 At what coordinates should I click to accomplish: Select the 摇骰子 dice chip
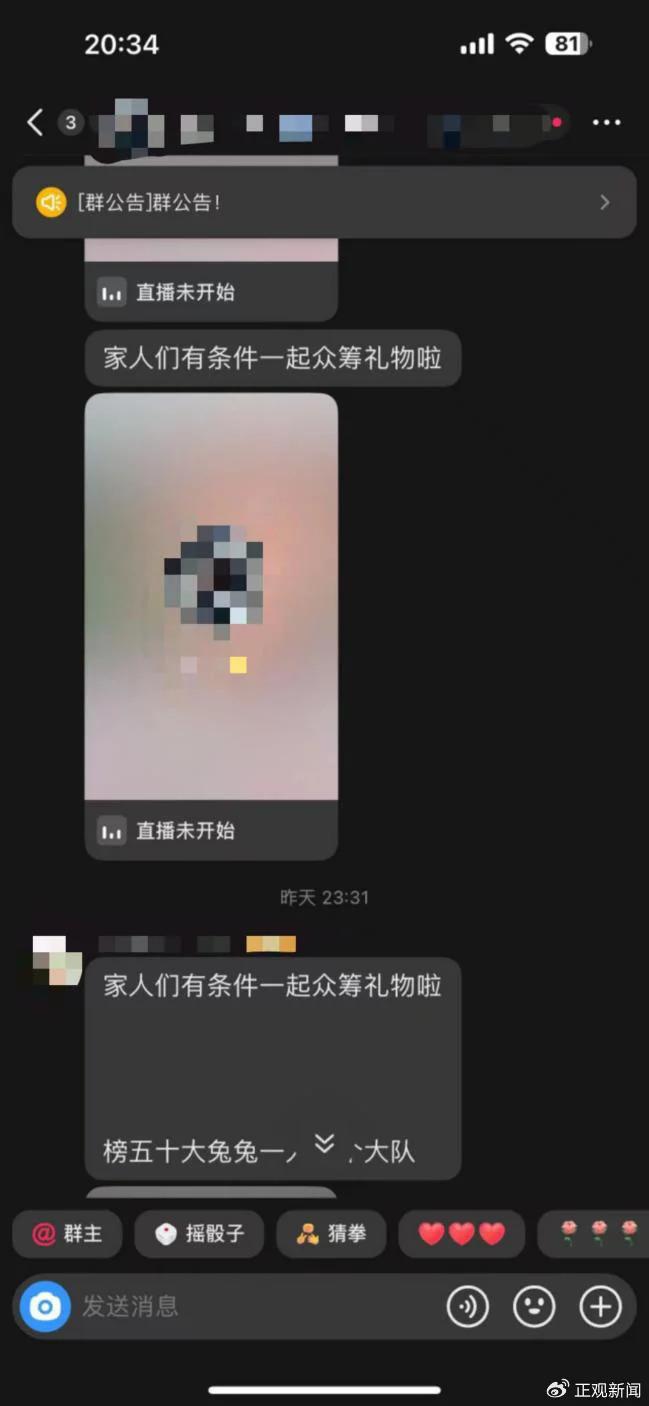(199, 1234)
